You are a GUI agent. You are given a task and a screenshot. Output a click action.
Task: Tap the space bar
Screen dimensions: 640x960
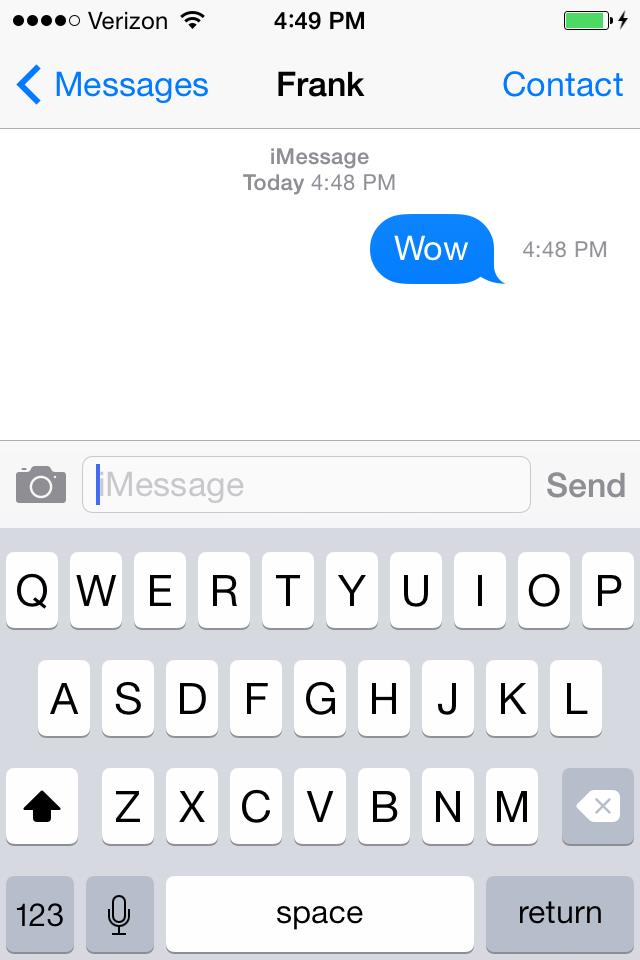pyautogui.click(x=319, y=914)
